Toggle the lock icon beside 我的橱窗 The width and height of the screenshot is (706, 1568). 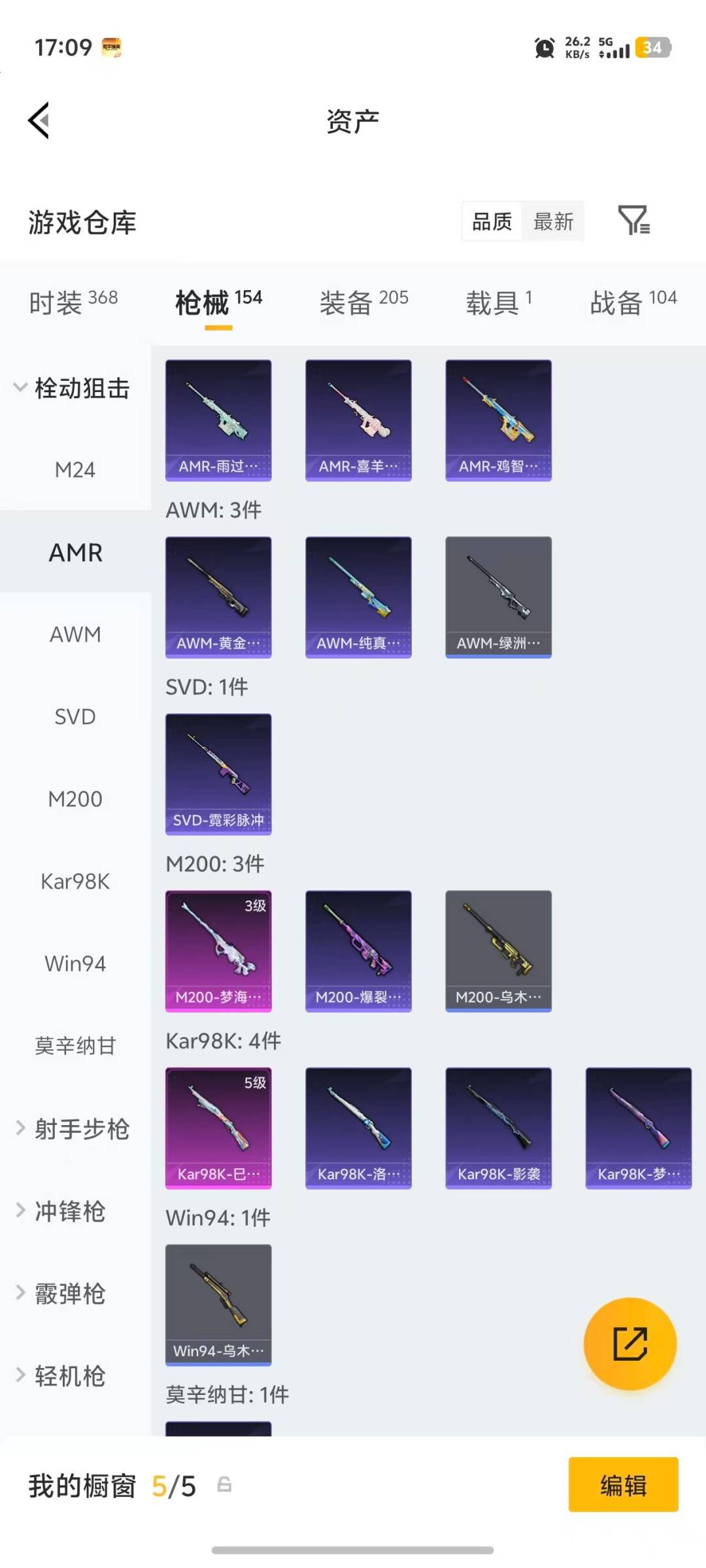[x=226, y=1484]
